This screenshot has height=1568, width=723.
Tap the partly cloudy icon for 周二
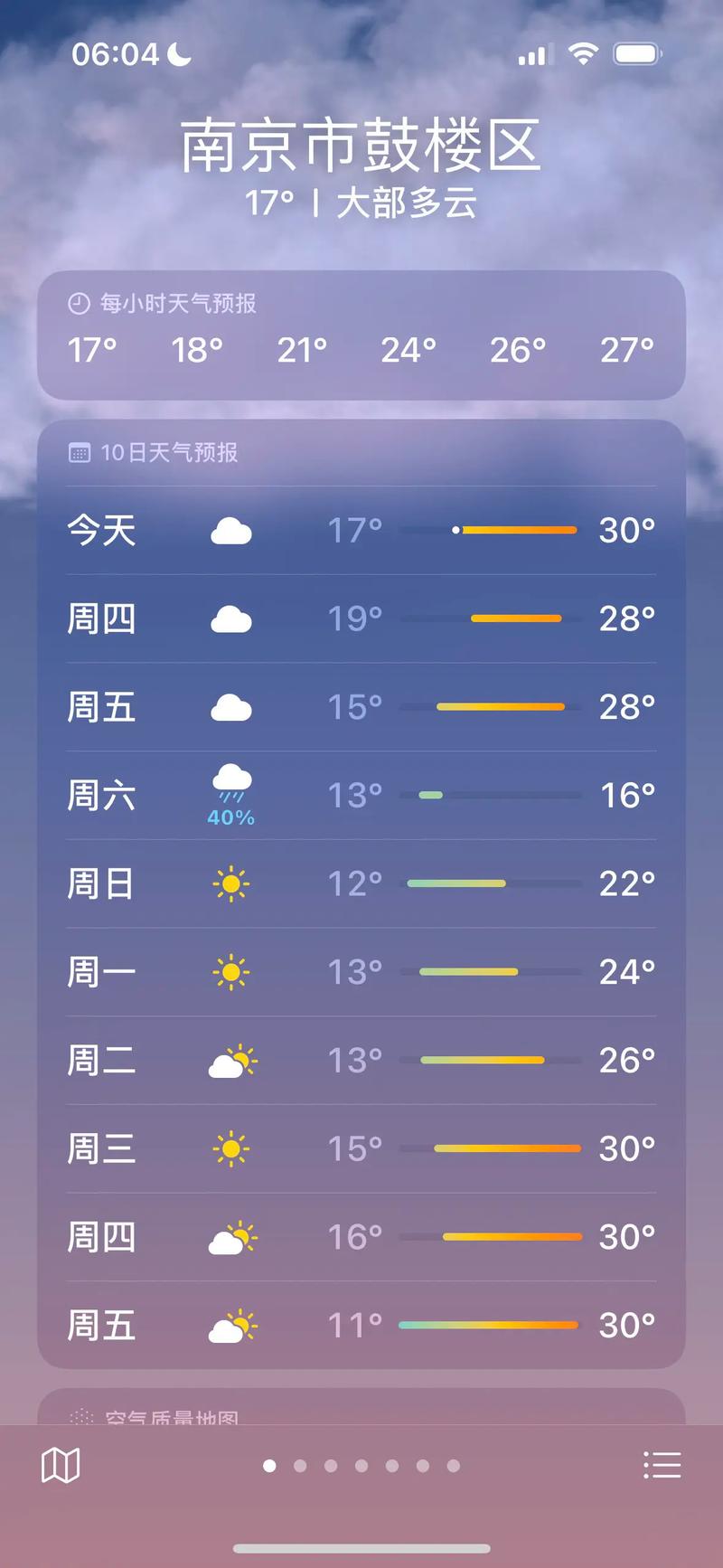pyautogui.click(x=230, y=1061)
